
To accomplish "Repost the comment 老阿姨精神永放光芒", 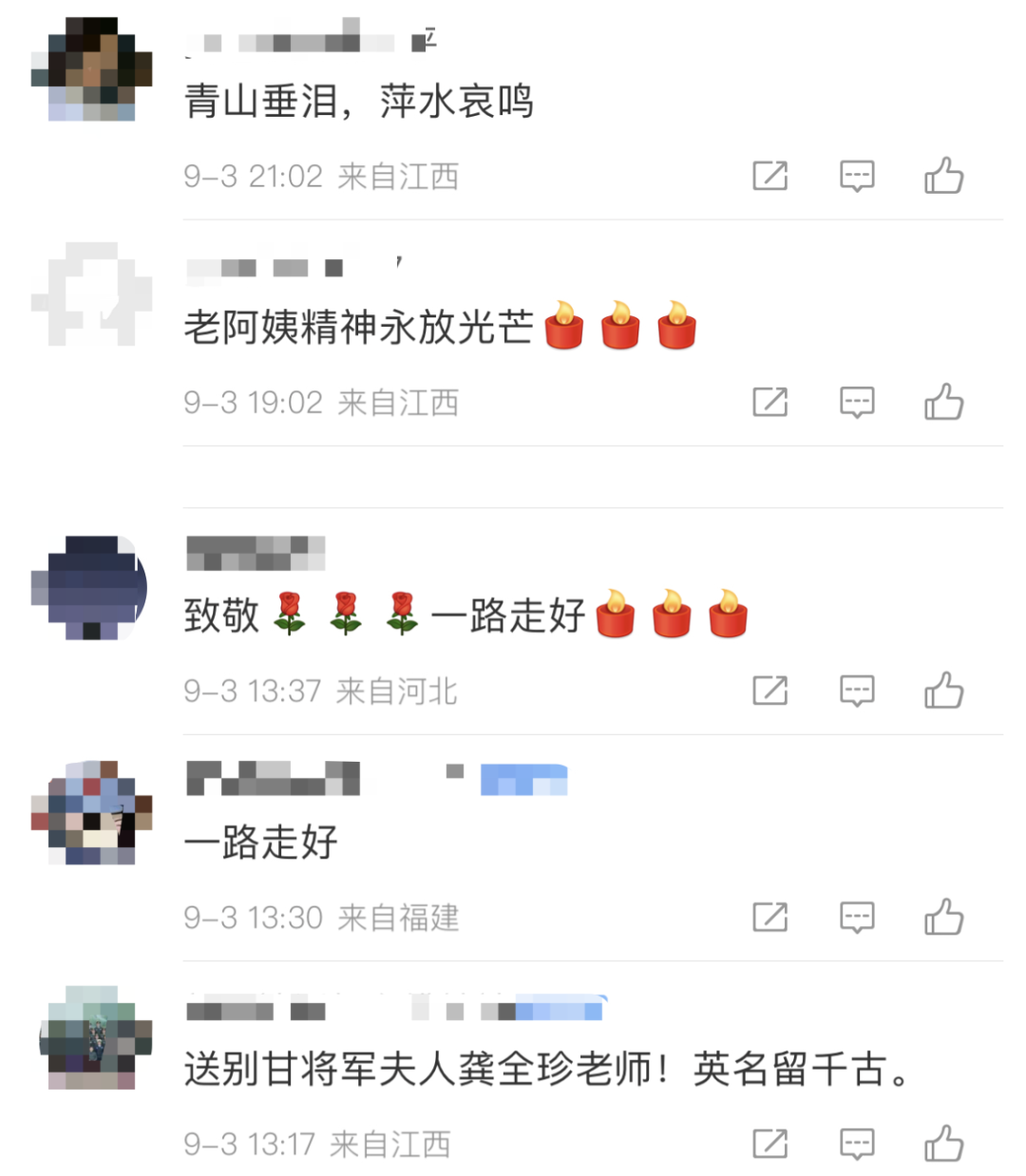I will [x=769, y=402].
